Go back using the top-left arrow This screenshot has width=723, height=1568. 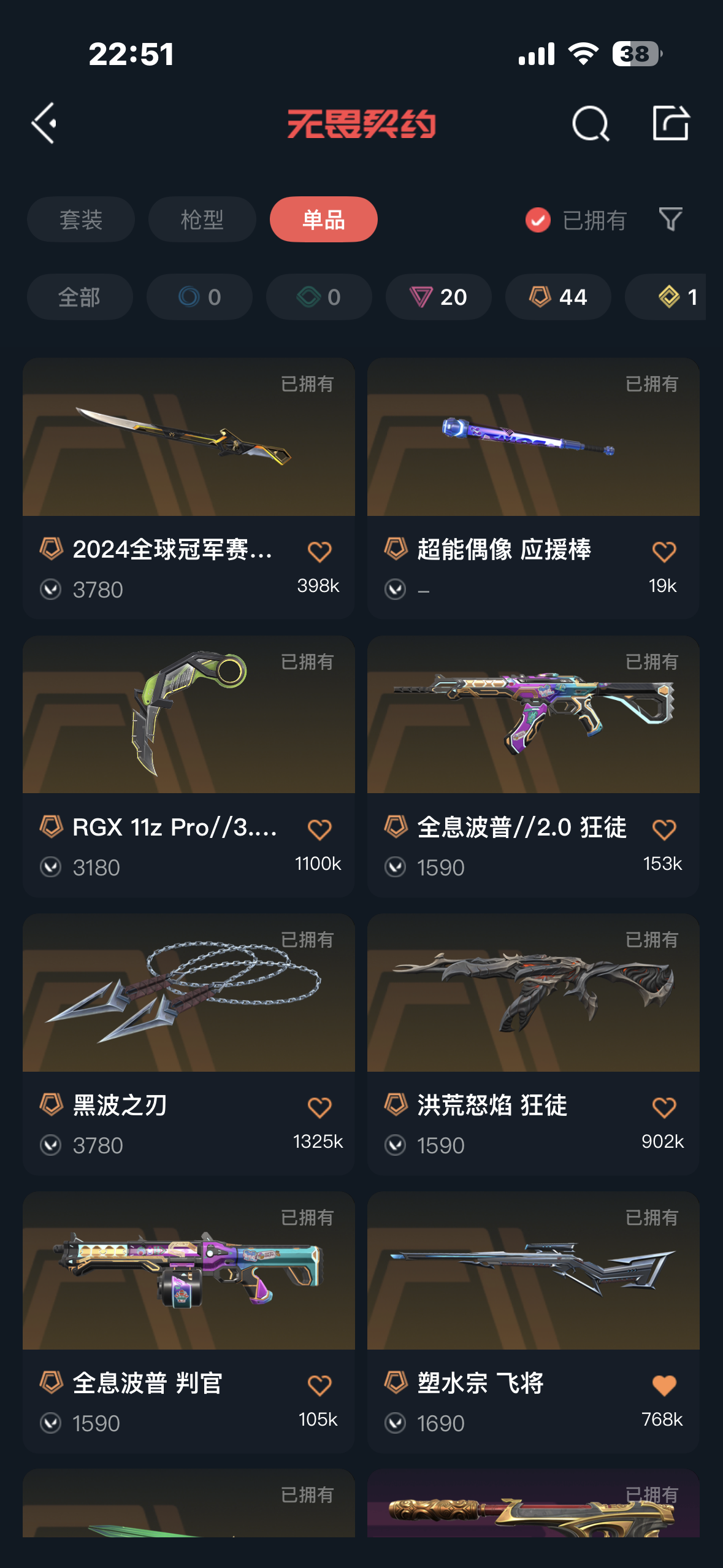[x=45, y=123]
